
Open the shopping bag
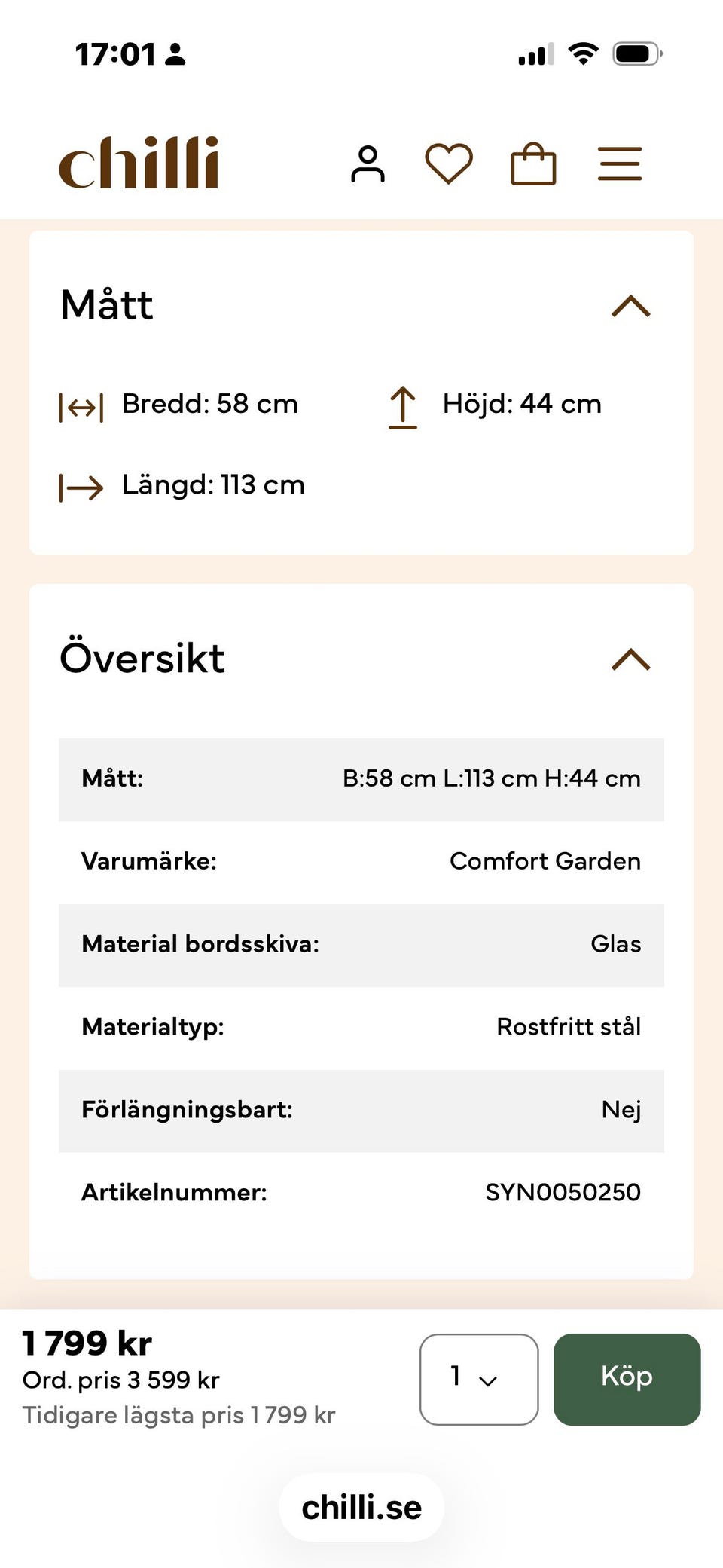533,164
